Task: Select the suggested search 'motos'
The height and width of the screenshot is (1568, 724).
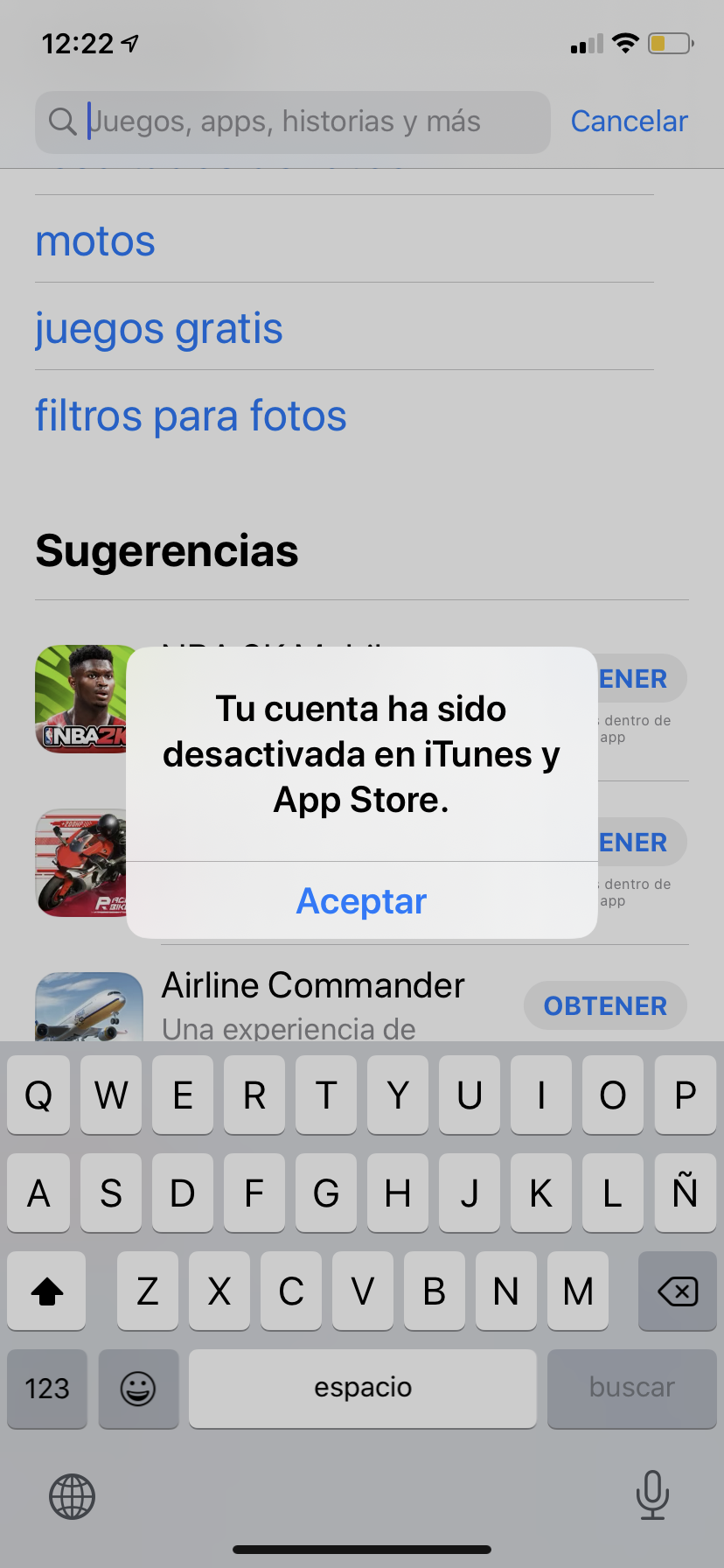Action: tap(95, 241)
